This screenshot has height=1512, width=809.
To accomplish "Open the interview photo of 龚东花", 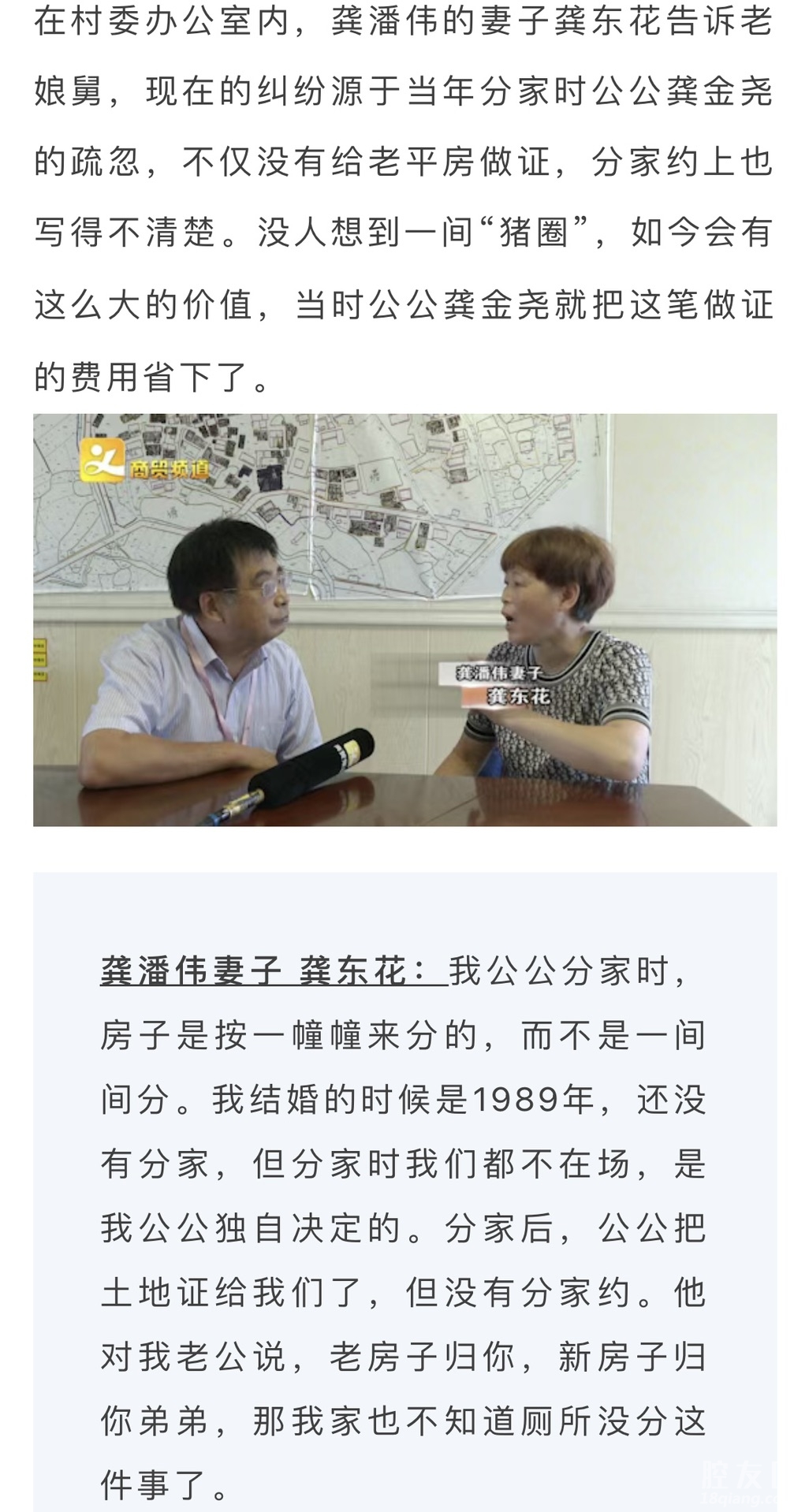I will (404, 620).
